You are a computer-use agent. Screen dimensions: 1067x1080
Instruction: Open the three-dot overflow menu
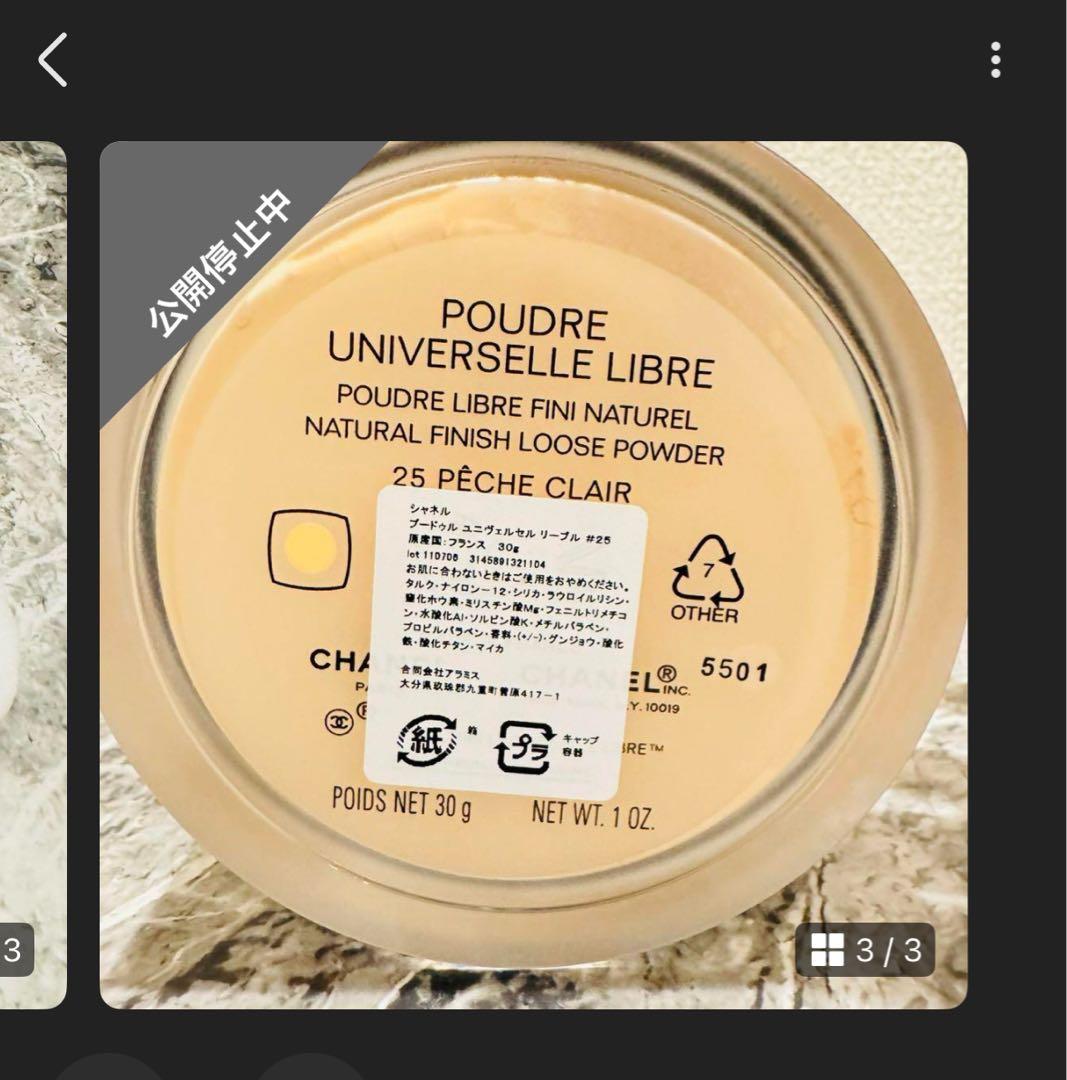(x=995, y=60)
